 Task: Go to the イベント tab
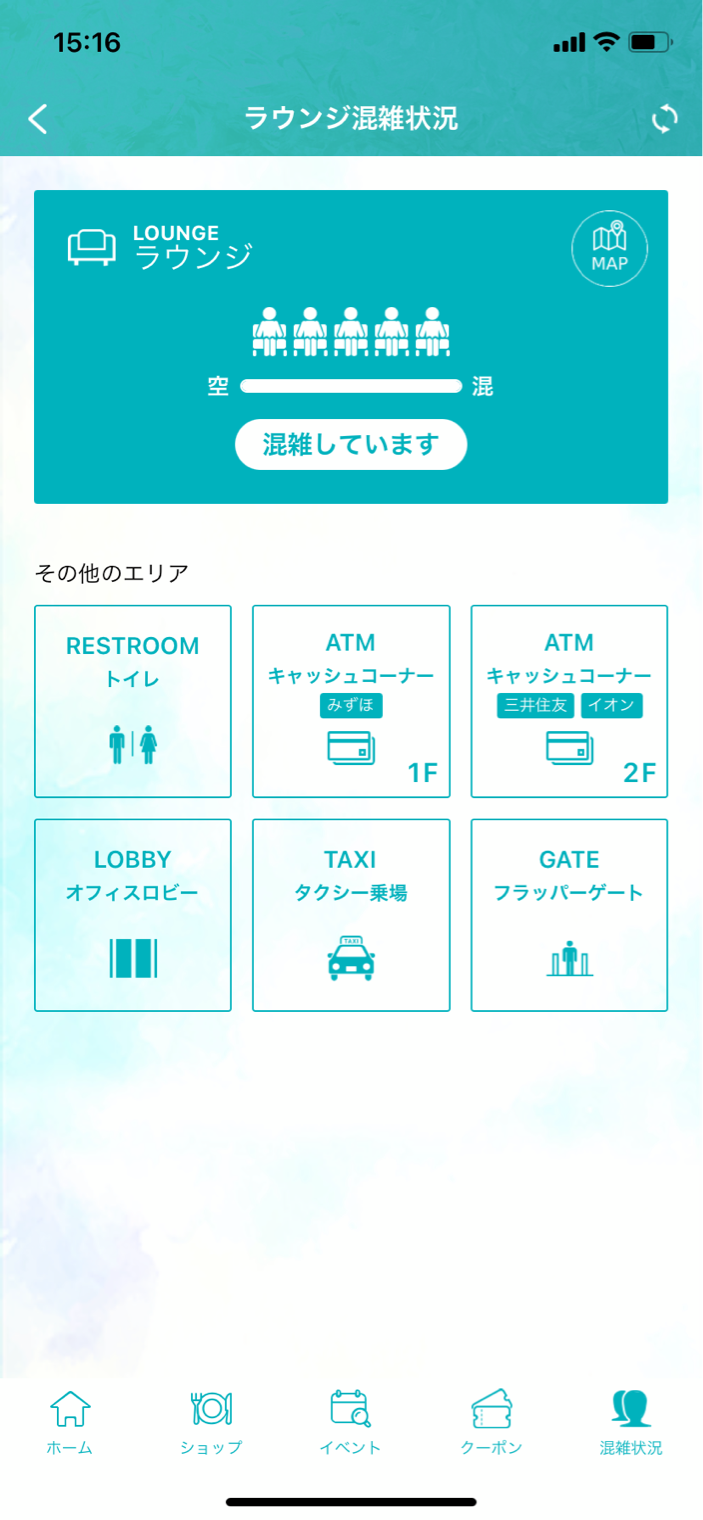coord(351,1422)
